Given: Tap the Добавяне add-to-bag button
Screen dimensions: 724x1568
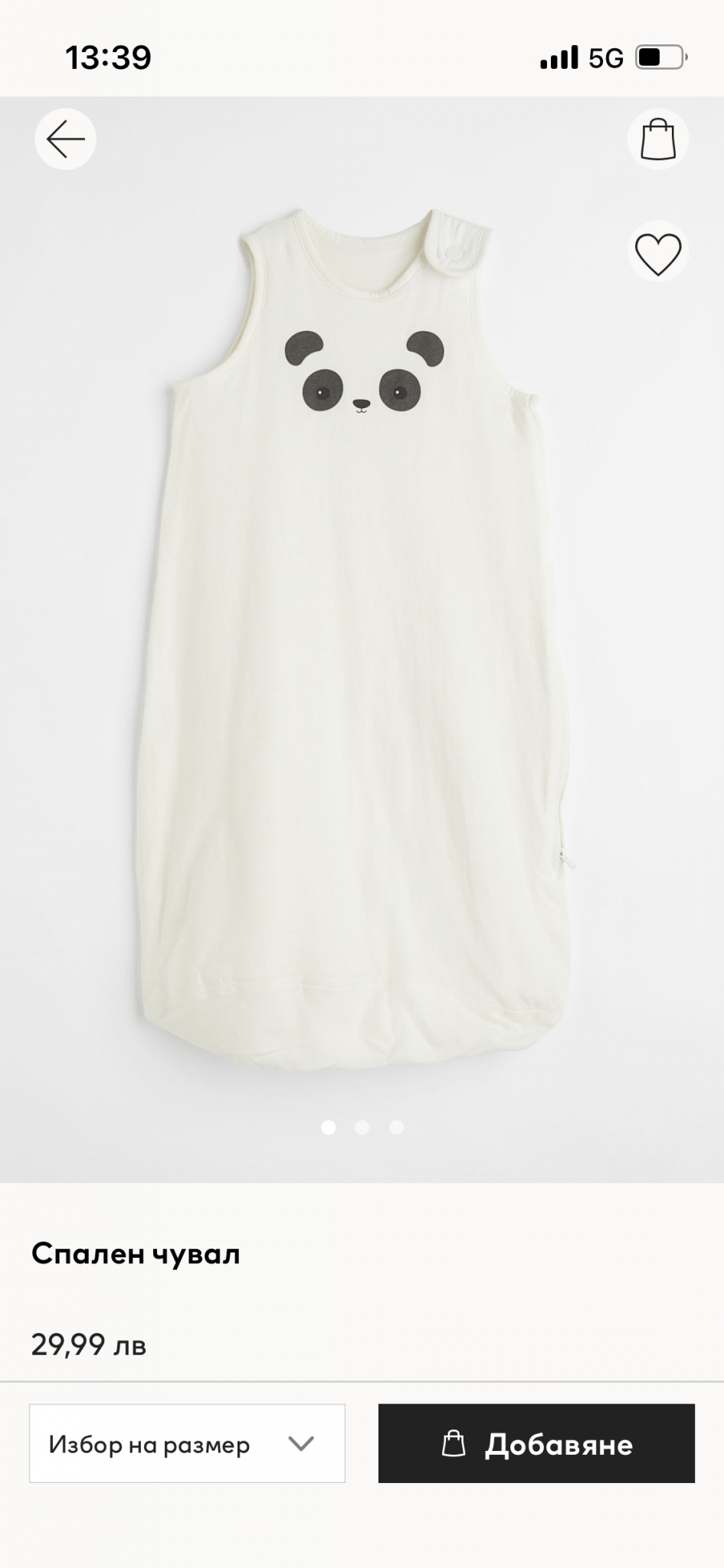Looking at the screenshot, I should pos(536,1444).
